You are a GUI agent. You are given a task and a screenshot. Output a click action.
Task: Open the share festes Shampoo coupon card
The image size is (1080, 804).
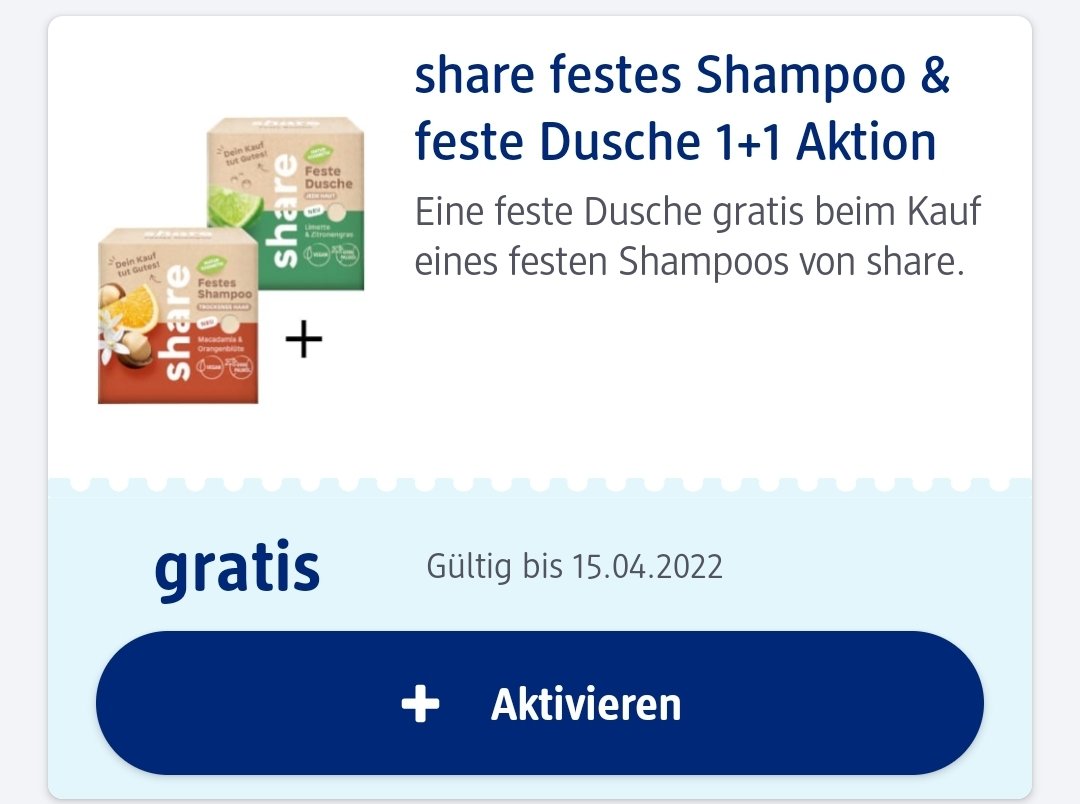pos(680,110)
